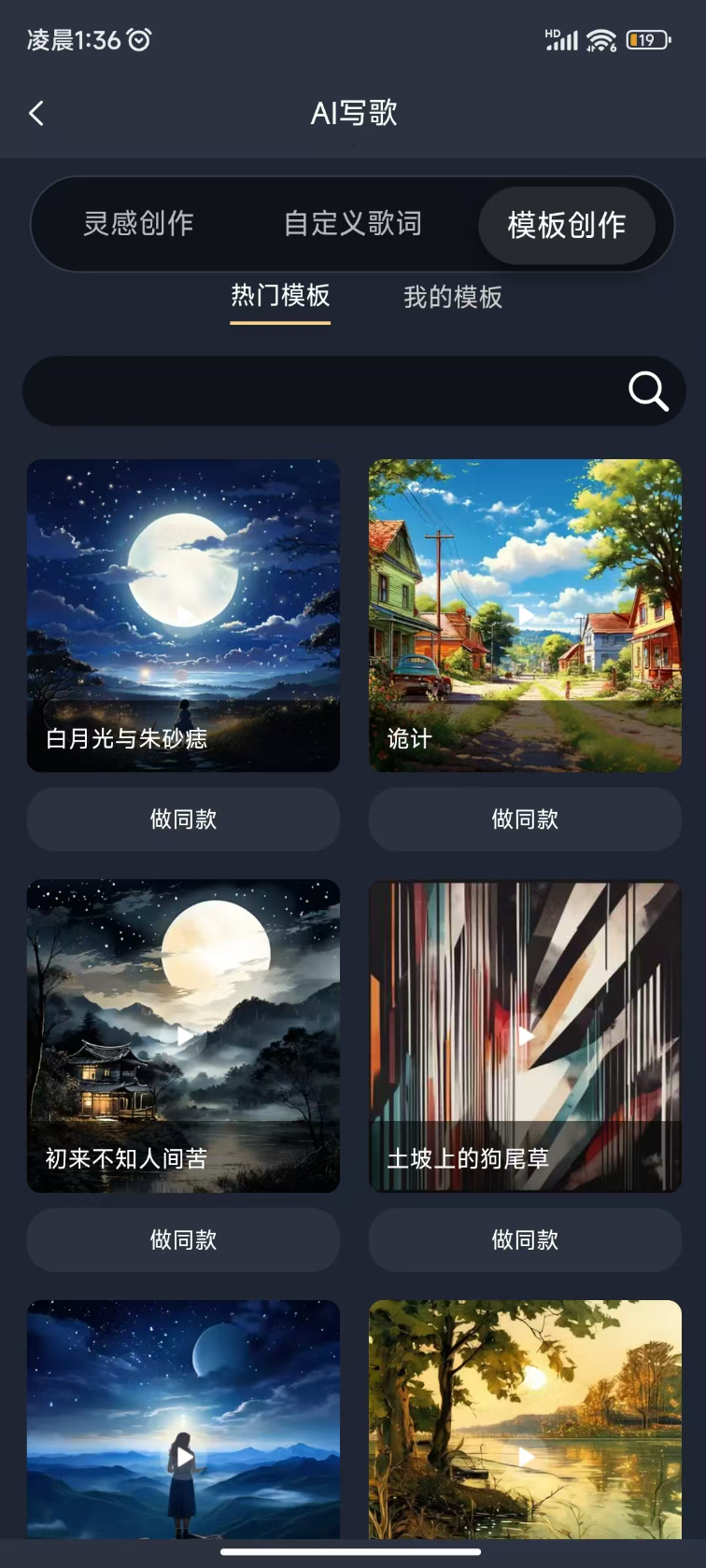Select the 模板创作 tab

pos(567,224)
